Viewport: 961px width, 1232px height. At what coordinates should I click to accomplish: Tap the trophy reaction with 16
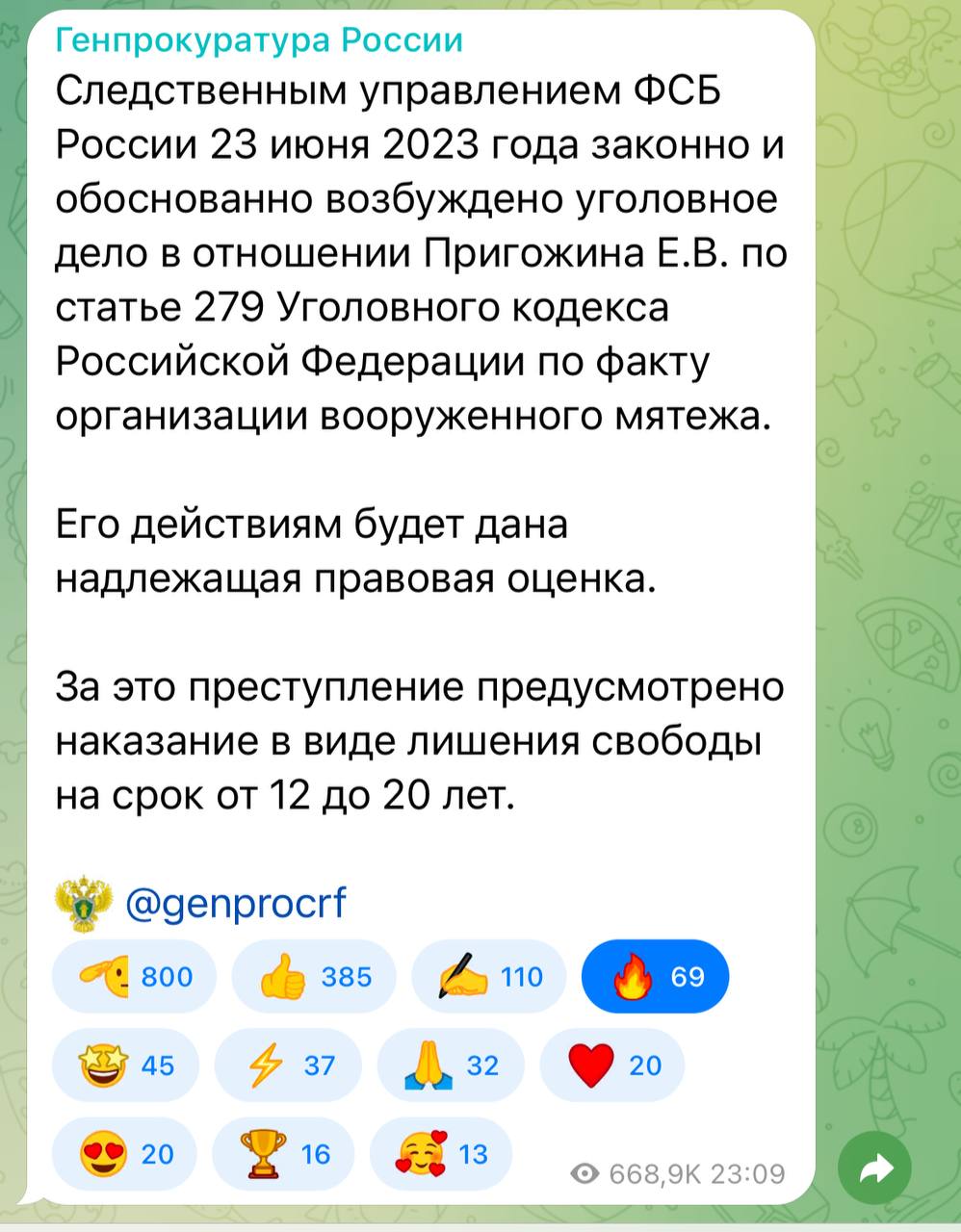pyautogui.click(x=284, y=1153)
